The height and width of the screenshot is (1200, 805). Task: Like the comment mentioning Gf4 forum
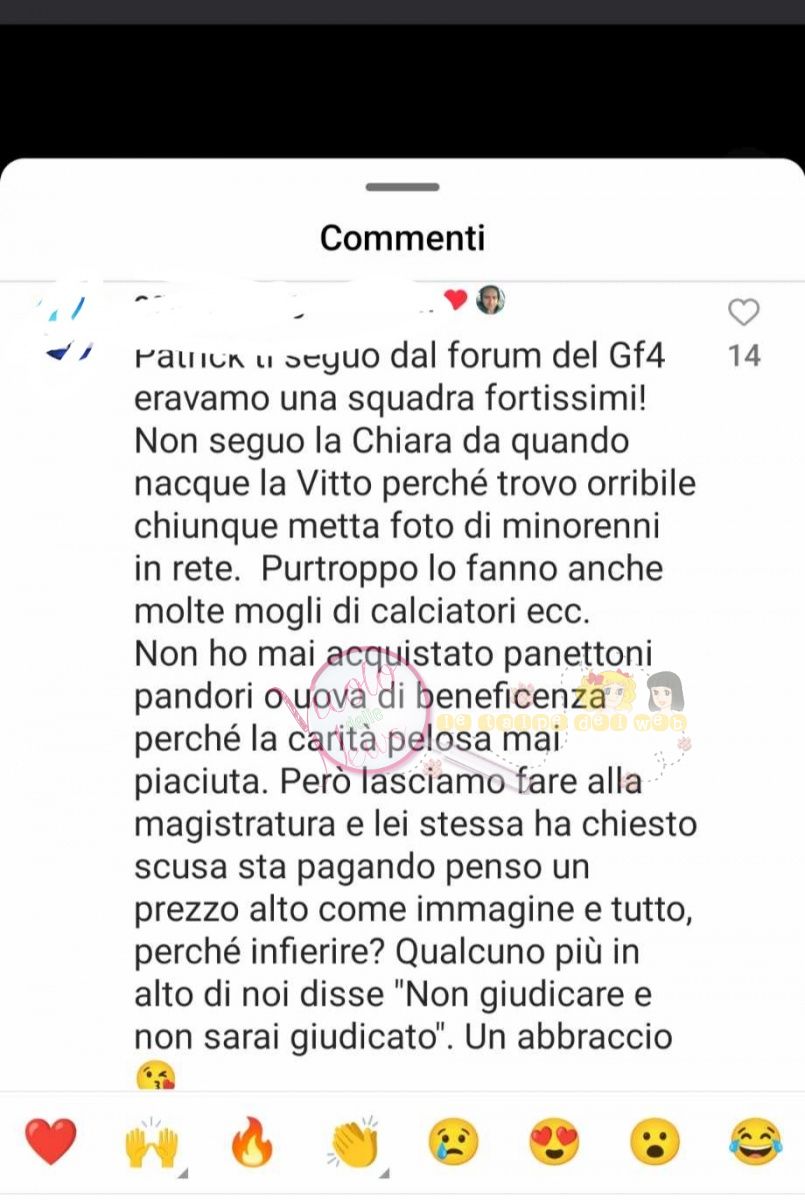743,314
